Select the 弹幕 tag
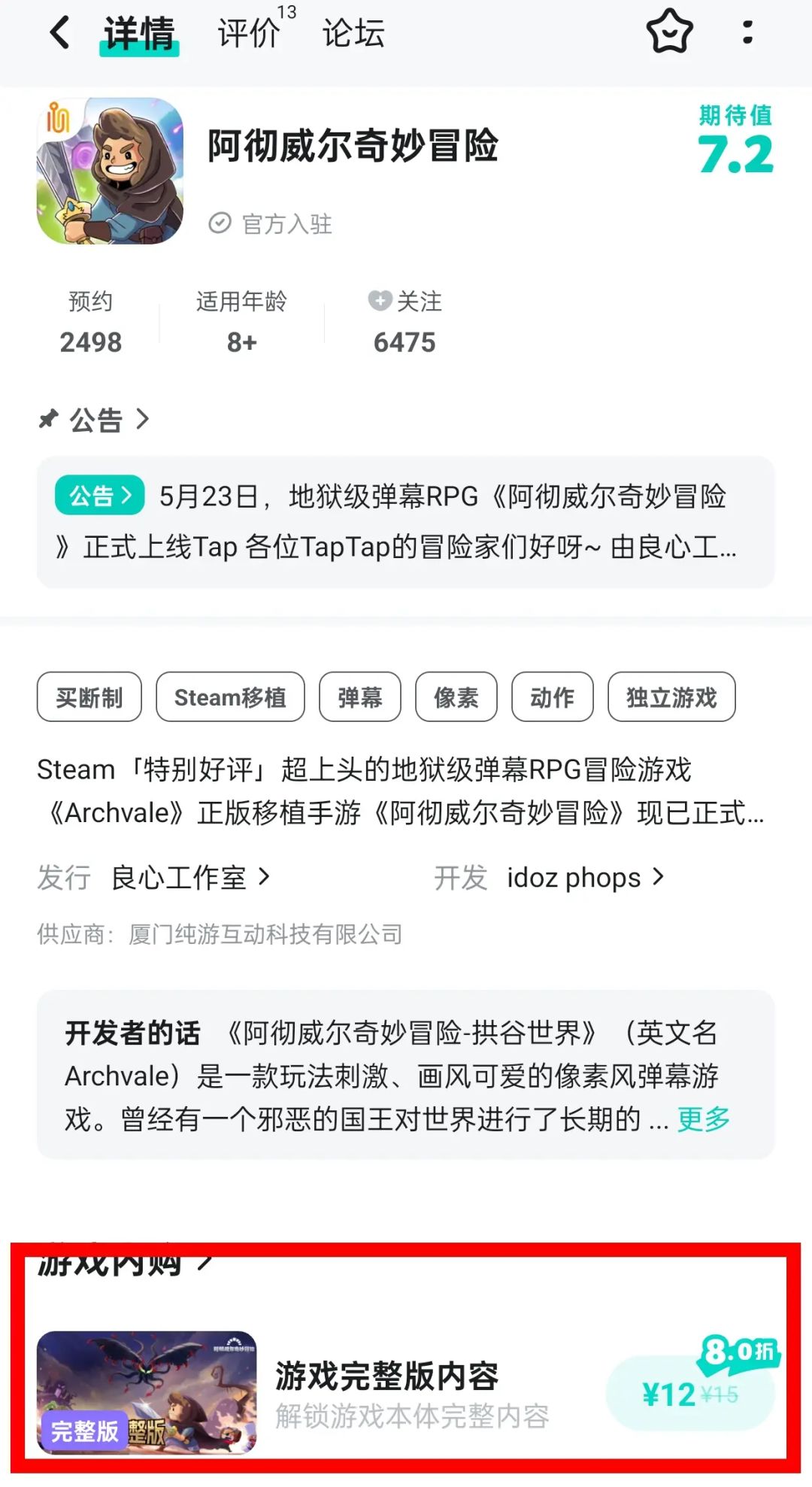This screenshot has width=812, height=1487. [x=359, y=696]
